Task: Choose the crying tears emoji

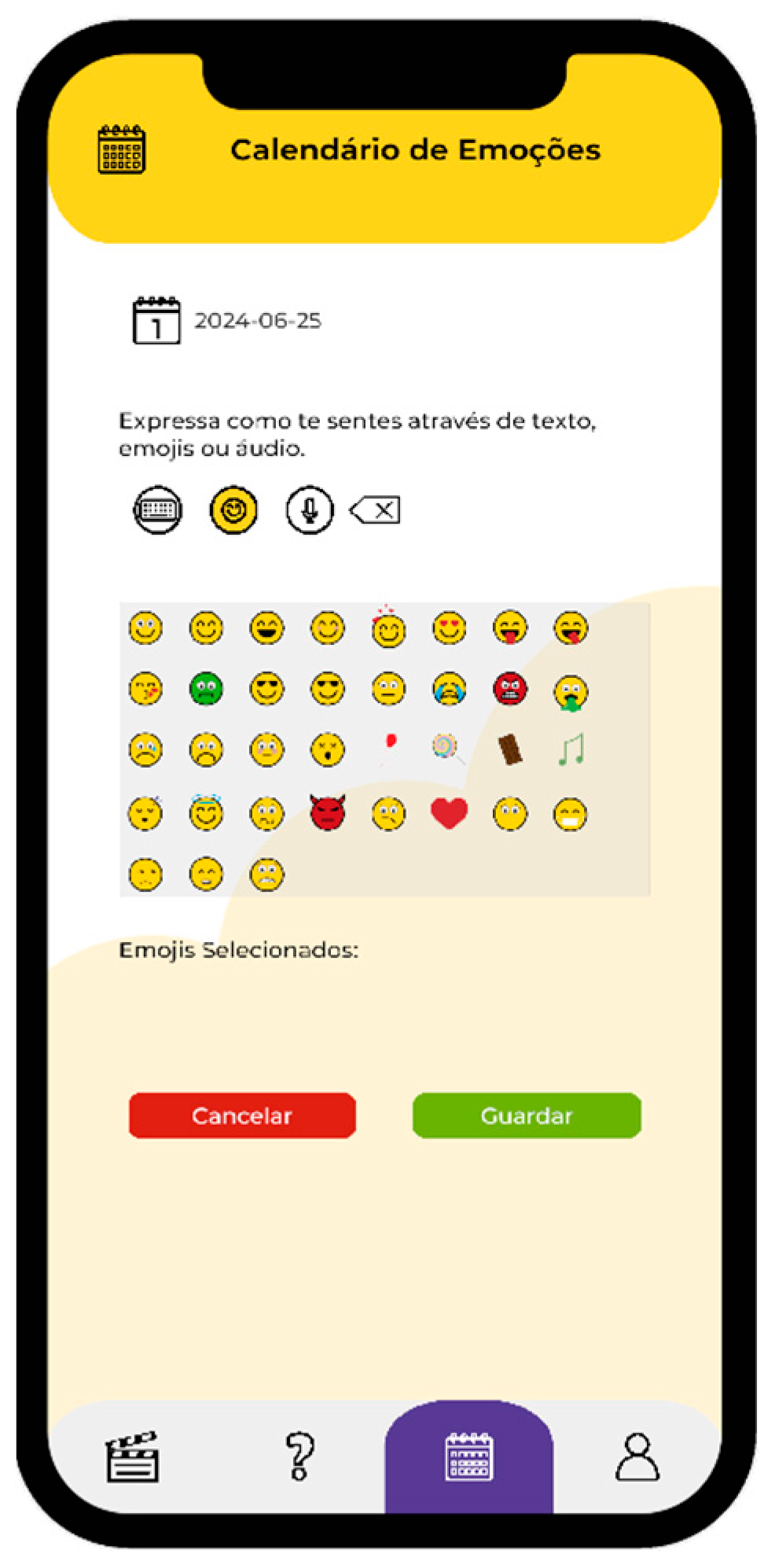Action: pyautogui.click(x=449, y=690)
